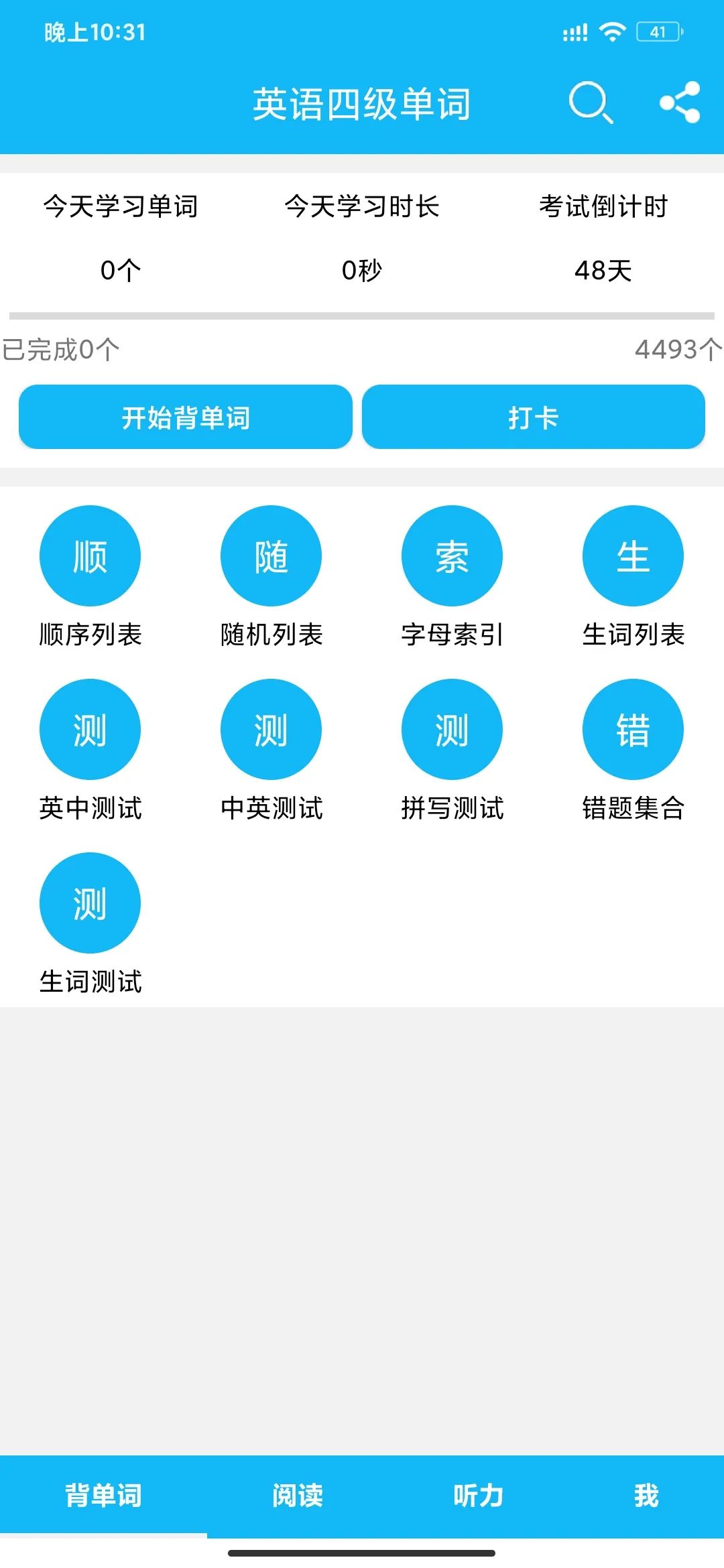Share the app via the share icon
724x1568 pixels.
pos(680,103)
